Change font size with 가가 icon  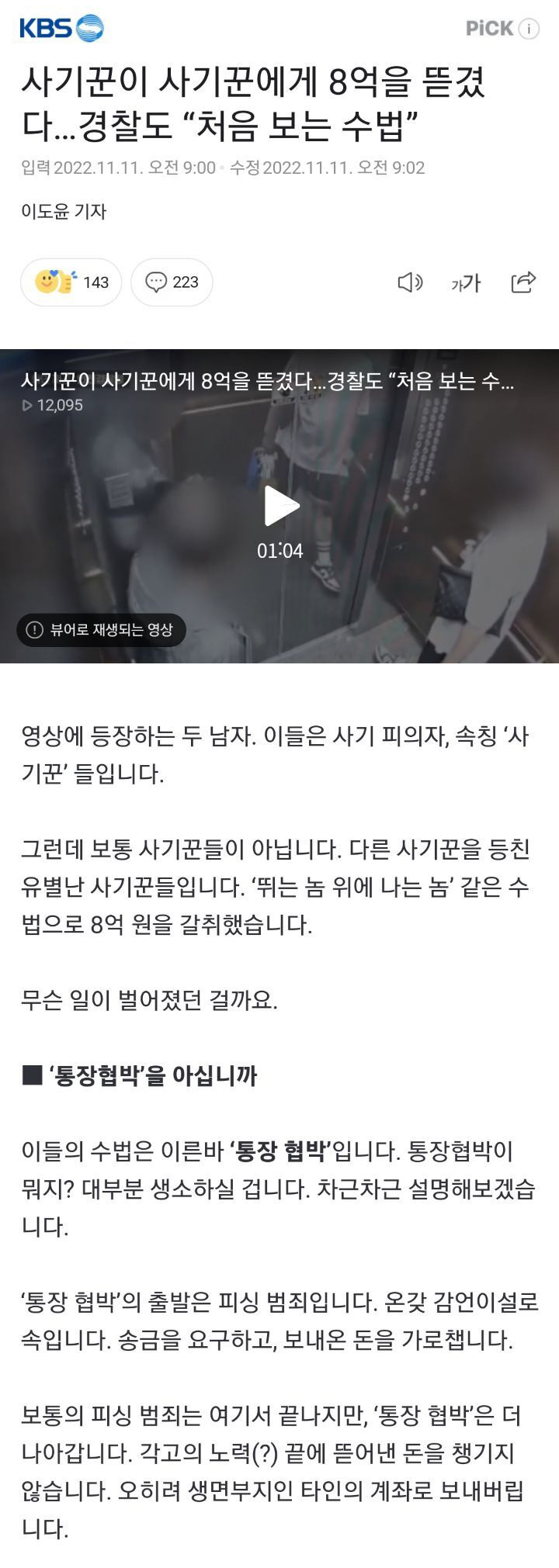point(466,283)
